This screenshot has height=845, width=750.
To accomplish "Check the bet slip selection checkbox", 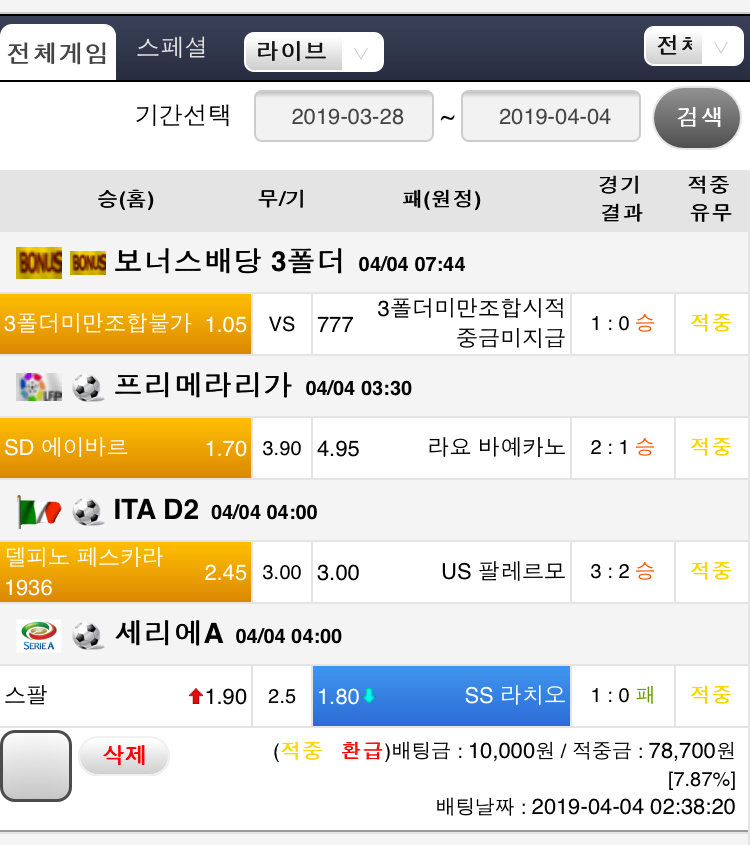I will click(x=36, y=766).
